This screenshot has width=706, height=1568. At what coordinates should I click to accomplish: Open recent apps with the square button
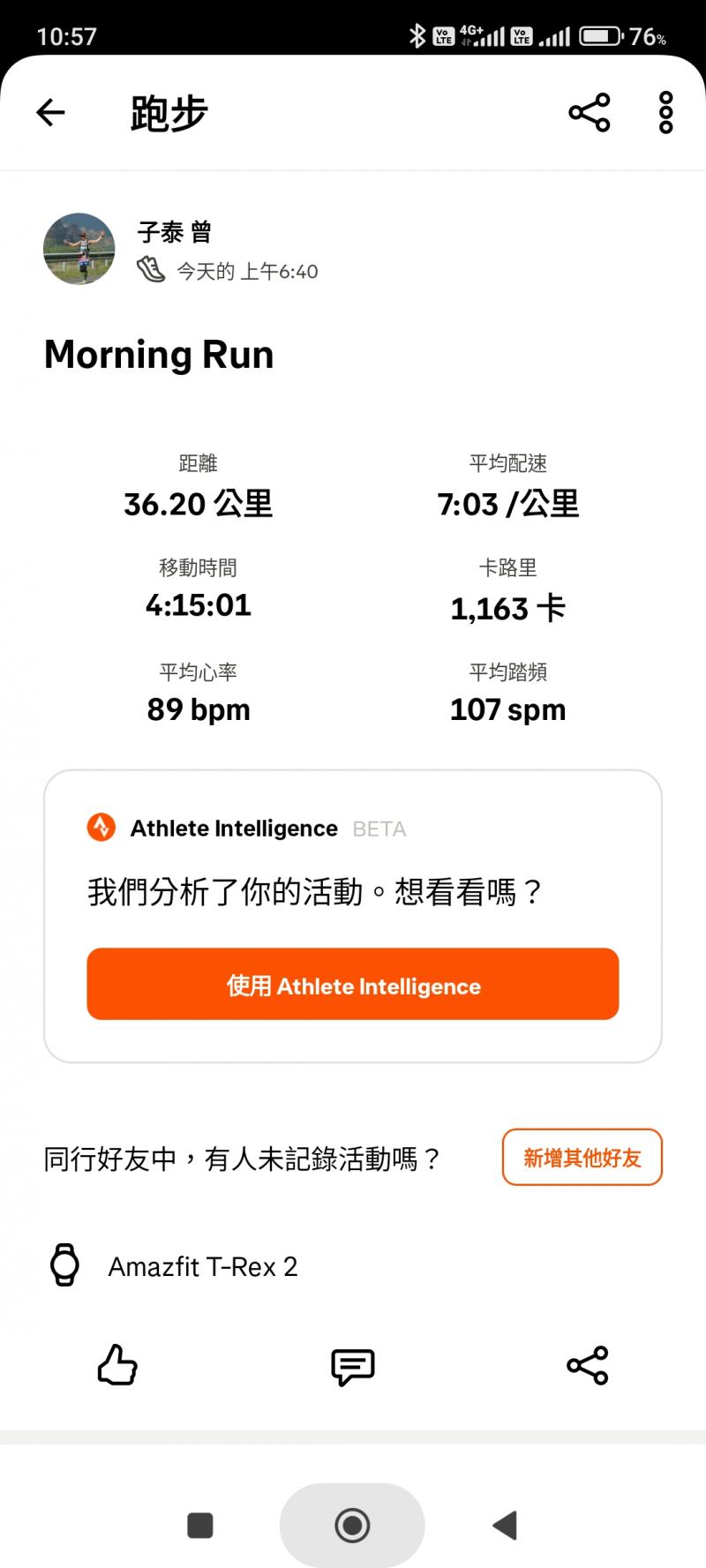(200, 1525)
